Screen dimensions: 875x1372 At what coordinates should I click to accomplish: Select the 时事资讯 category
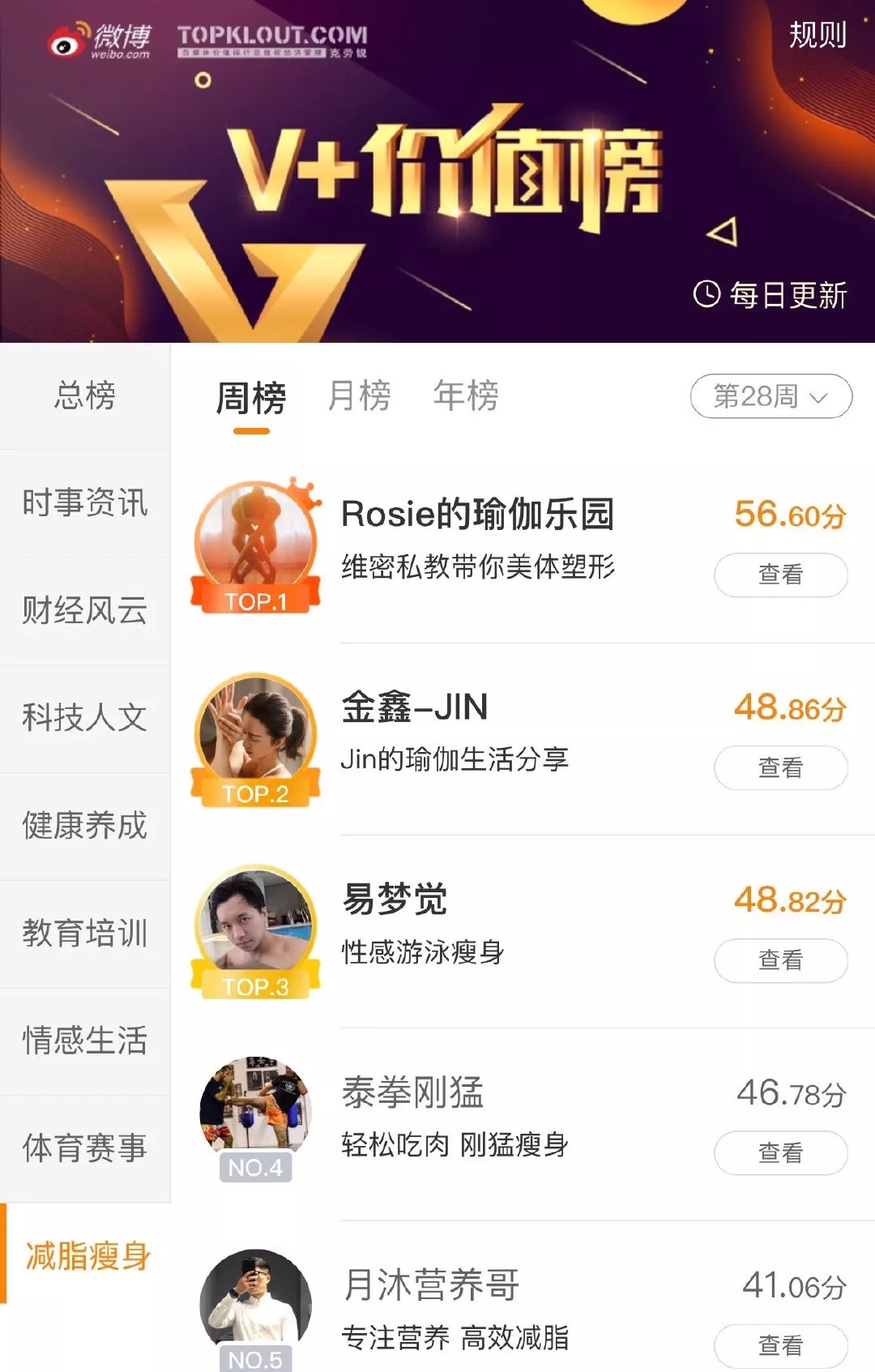coord(85,503)
